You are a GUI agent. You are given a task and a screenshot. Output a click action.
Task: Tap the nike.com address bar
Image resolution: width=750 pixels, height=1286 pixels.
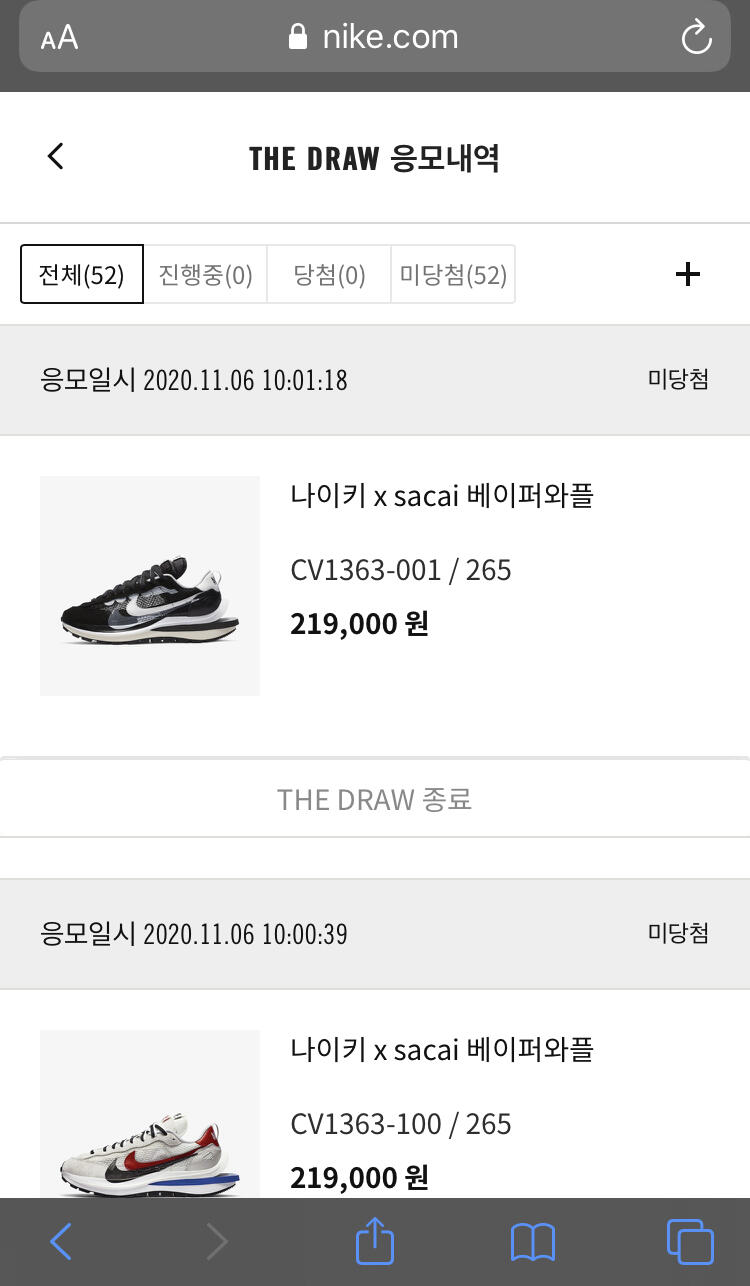pyautogui.click(x=375, y=38)
